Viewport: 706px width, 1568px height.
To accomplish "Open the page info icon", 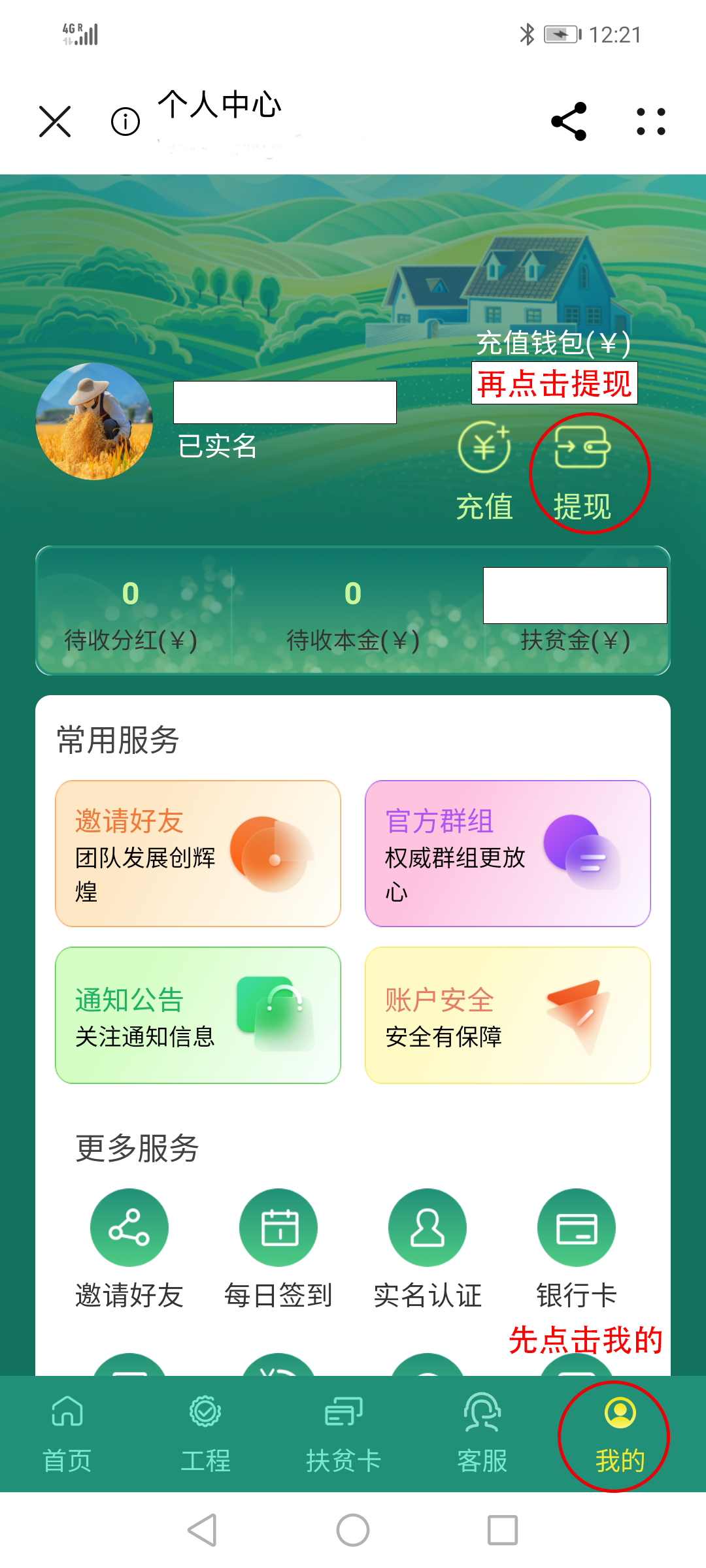I will pos(126,122).
